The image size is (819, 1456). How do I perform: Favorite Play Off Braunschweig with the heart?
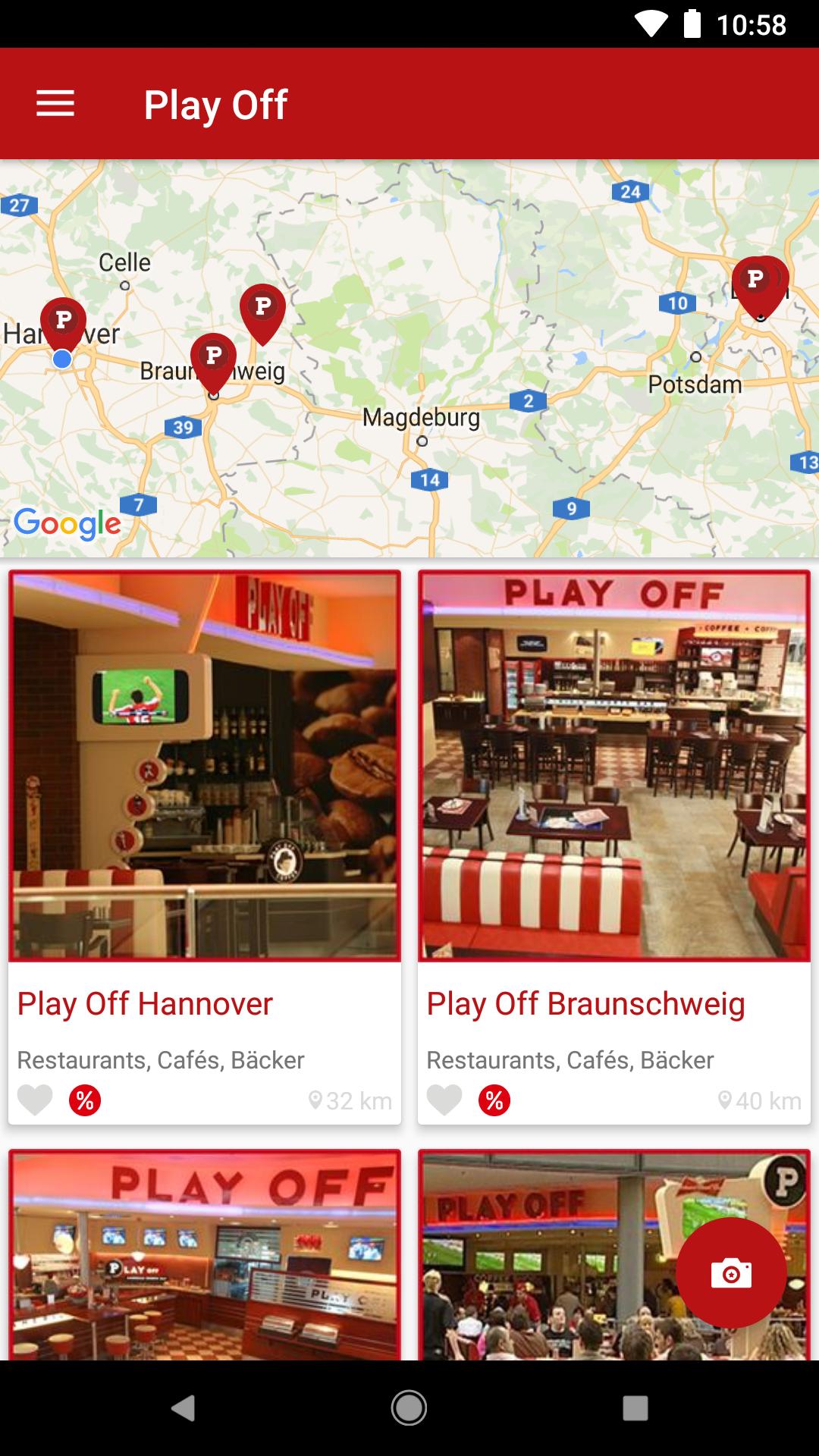pos(444,1100)
